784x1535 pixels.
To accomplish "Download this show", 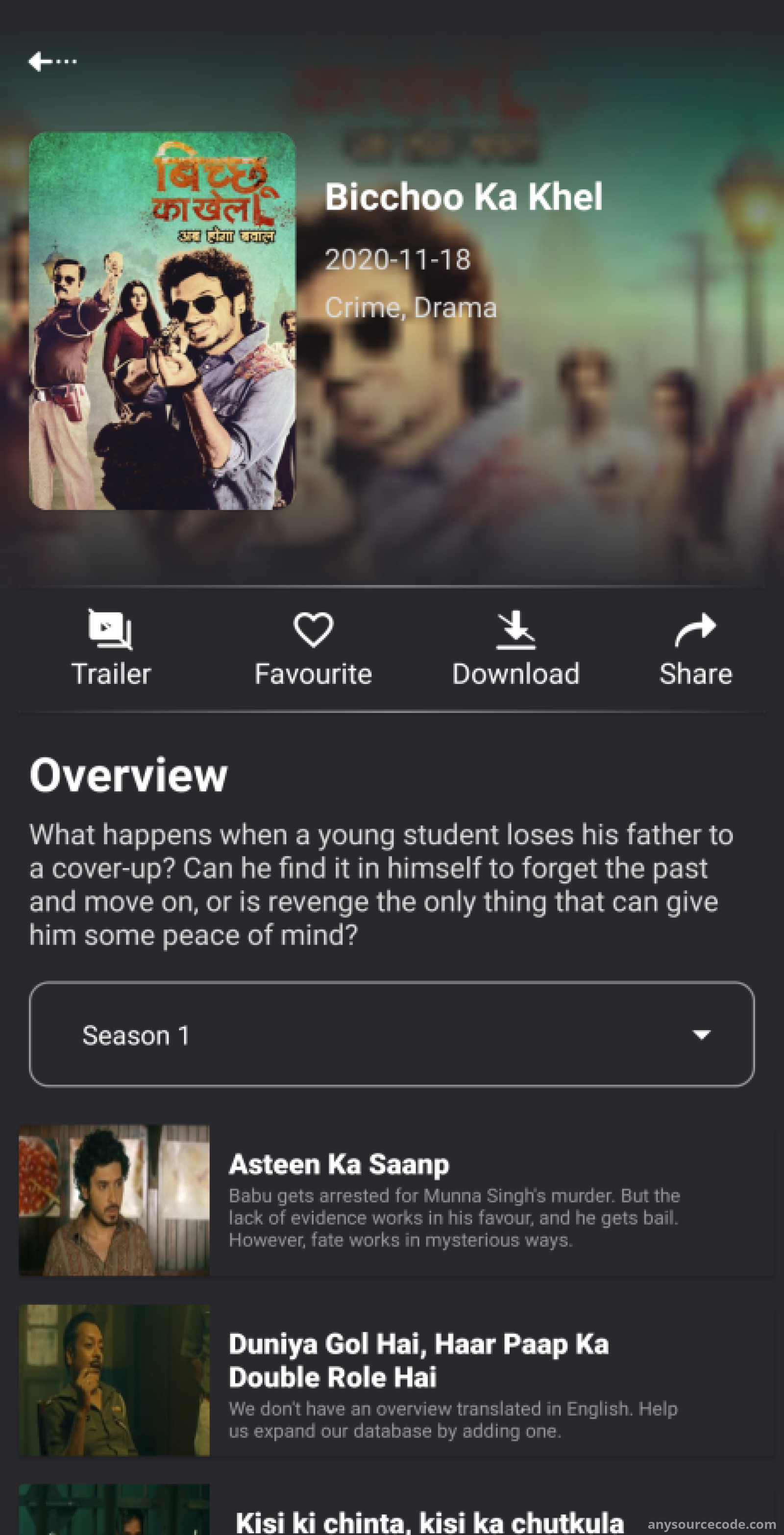I will 515,649.
